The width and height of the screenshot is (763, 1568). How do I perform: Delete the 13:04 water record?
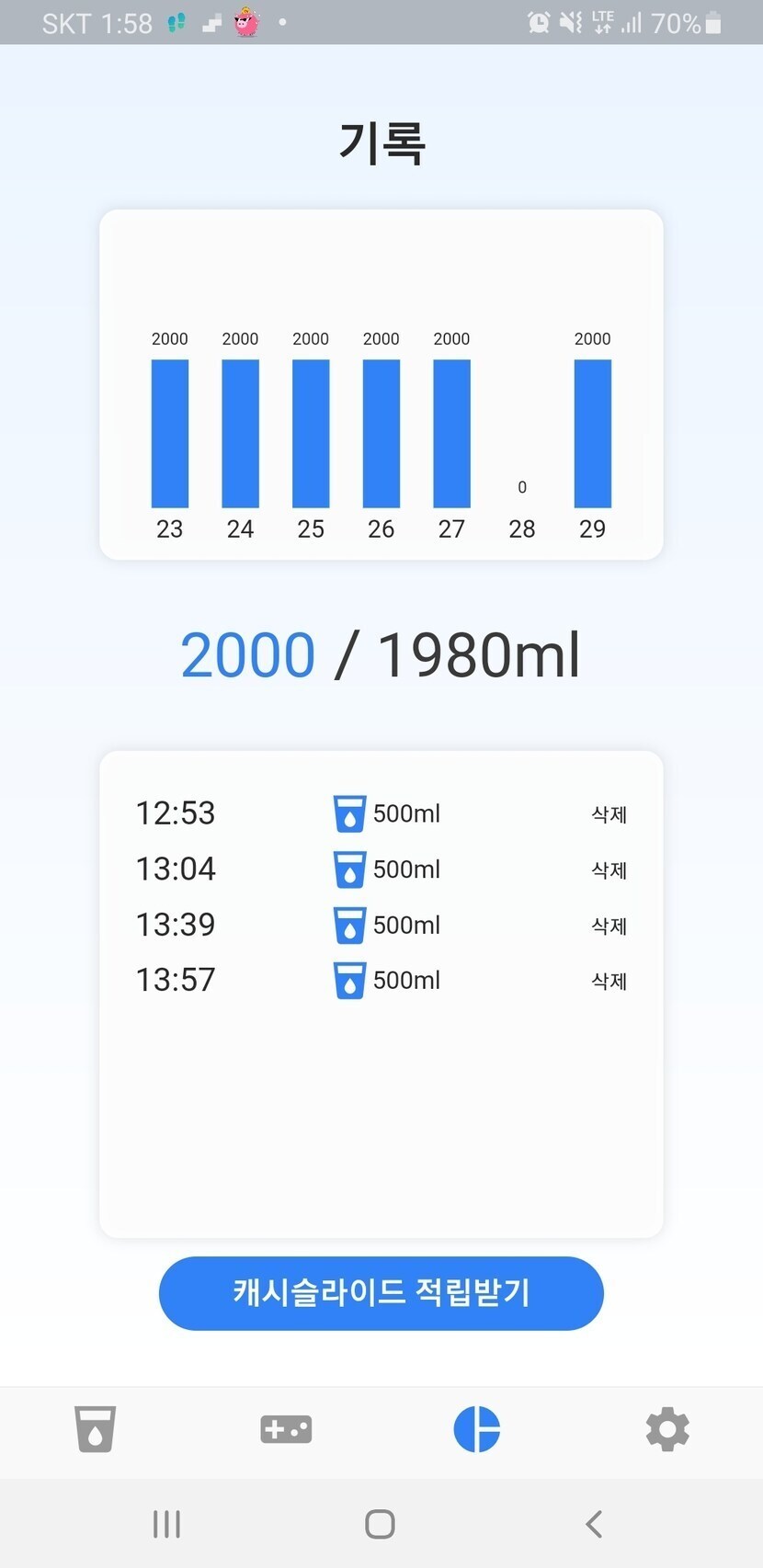point(609,870)
